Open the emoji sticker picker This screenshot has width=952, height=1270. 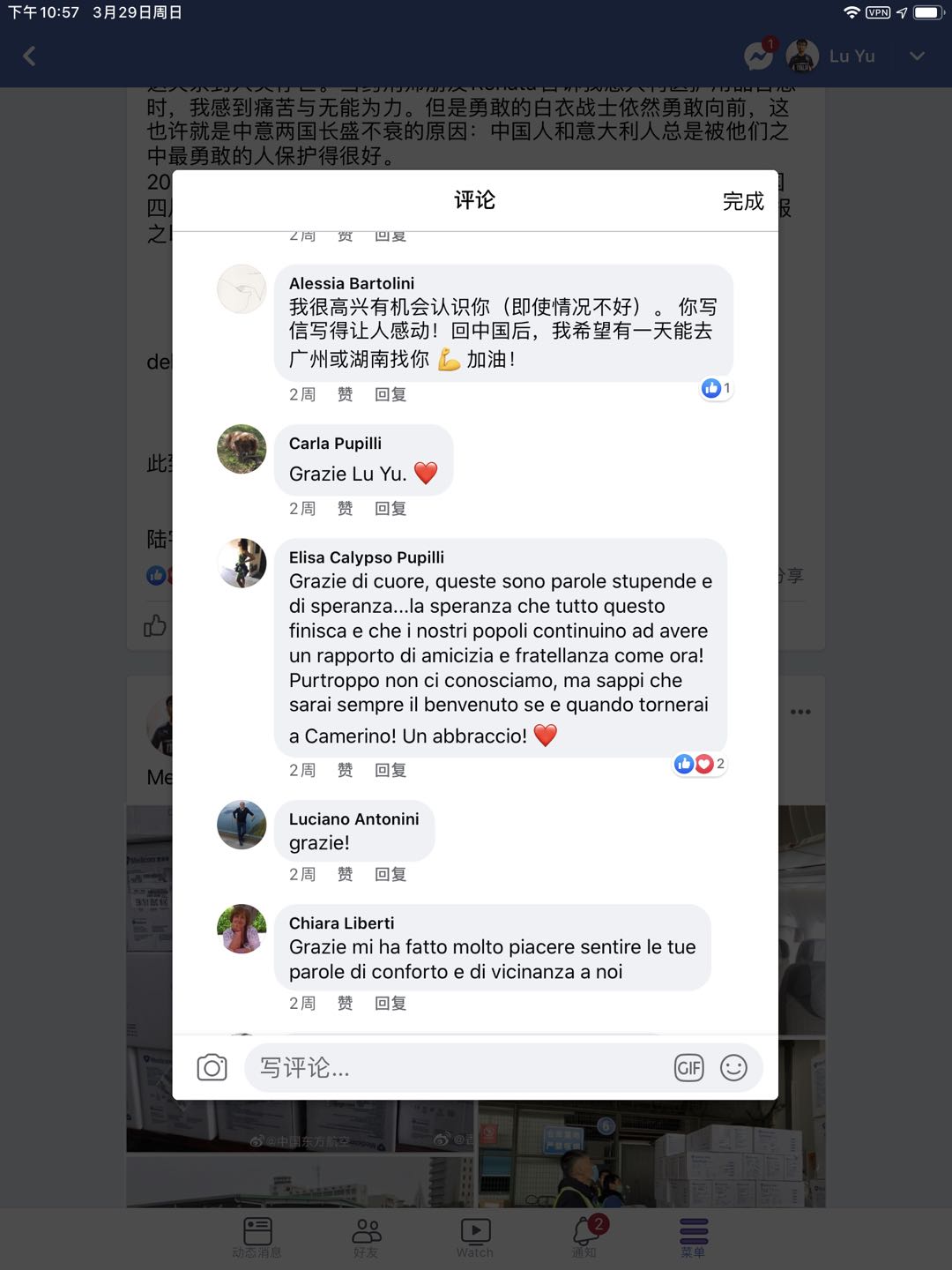733,1068
